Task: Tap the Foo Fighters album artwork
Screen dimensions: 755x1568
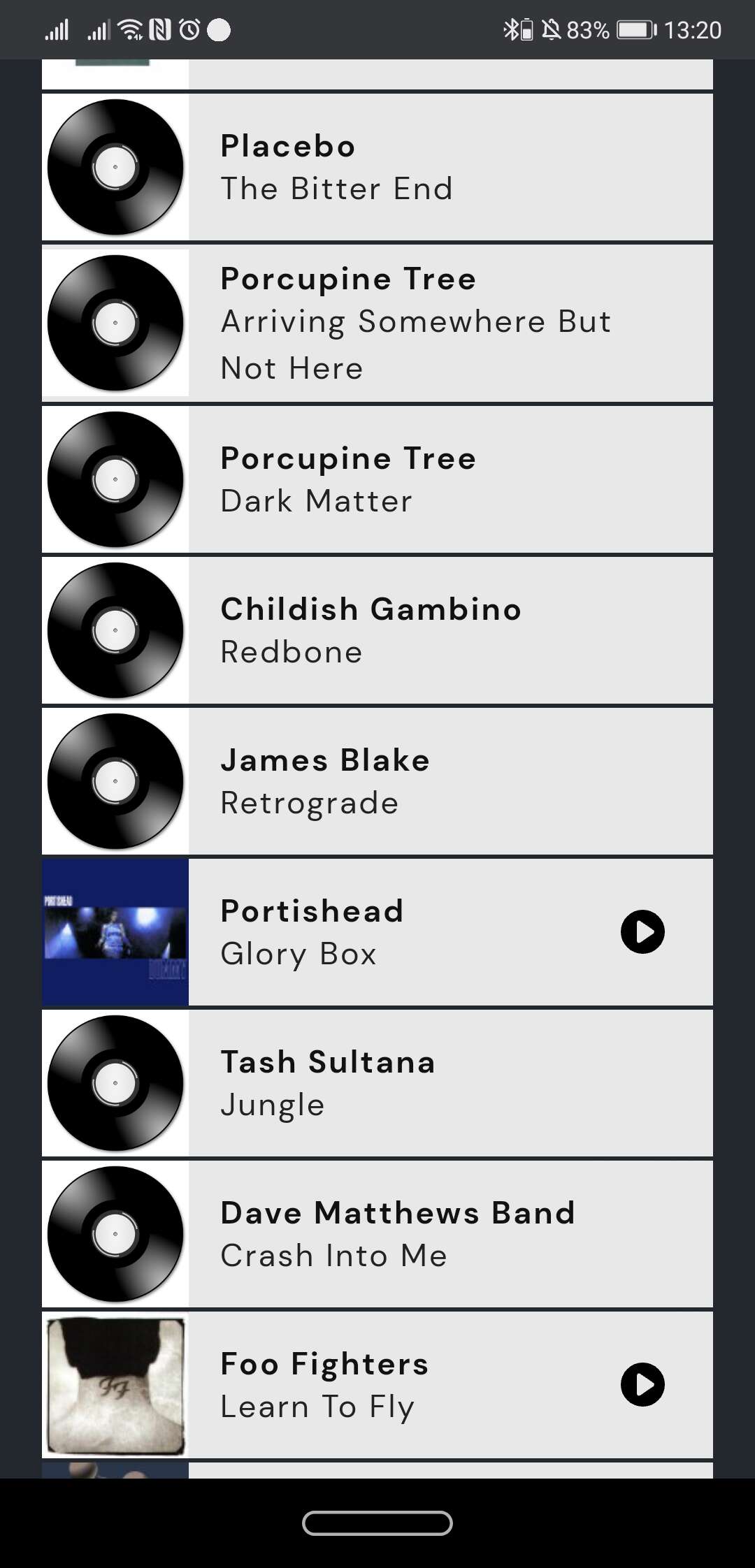Action: (115, 1385)
